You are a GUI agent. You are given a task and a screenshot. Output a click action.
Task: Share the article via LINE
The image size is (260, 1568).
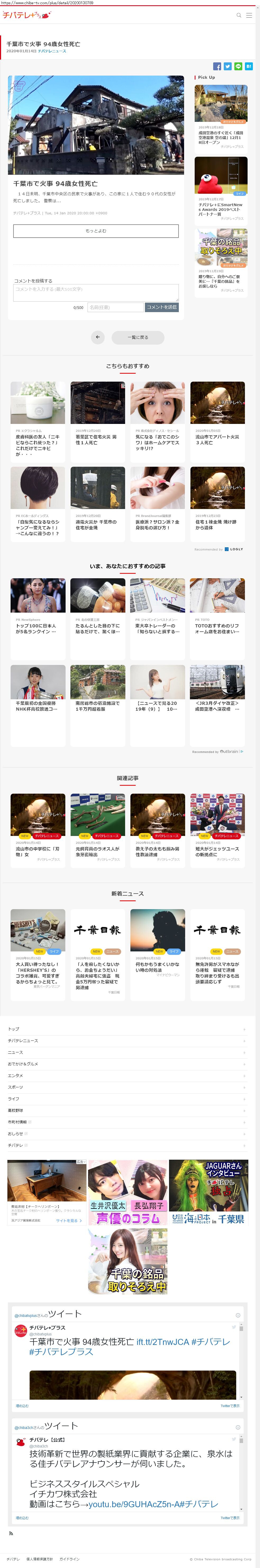point(238,66)
